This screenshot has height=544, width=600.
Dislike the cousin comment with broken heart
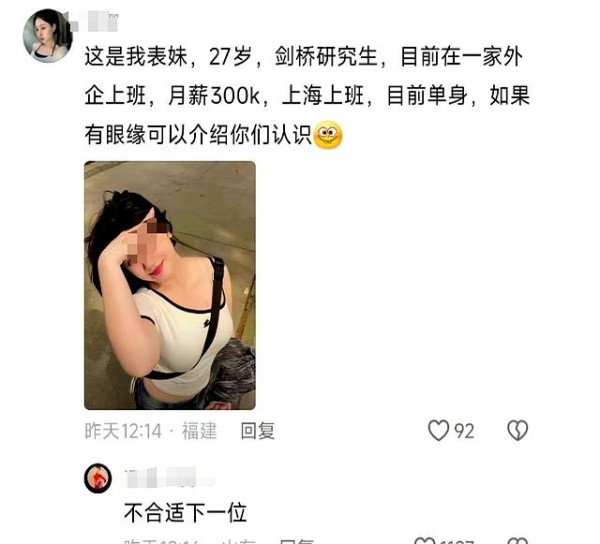click(517, 431)
